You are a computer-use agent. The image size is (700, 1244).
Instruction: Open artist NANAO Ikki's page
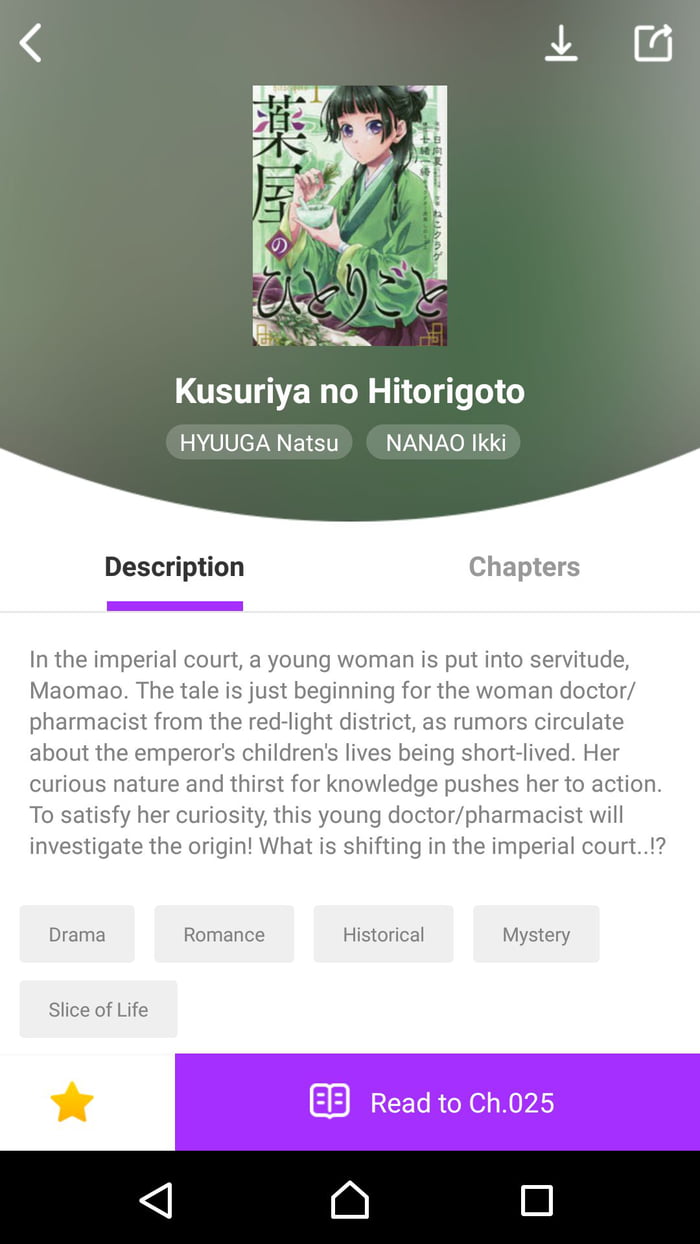click(x=445, y=443)
